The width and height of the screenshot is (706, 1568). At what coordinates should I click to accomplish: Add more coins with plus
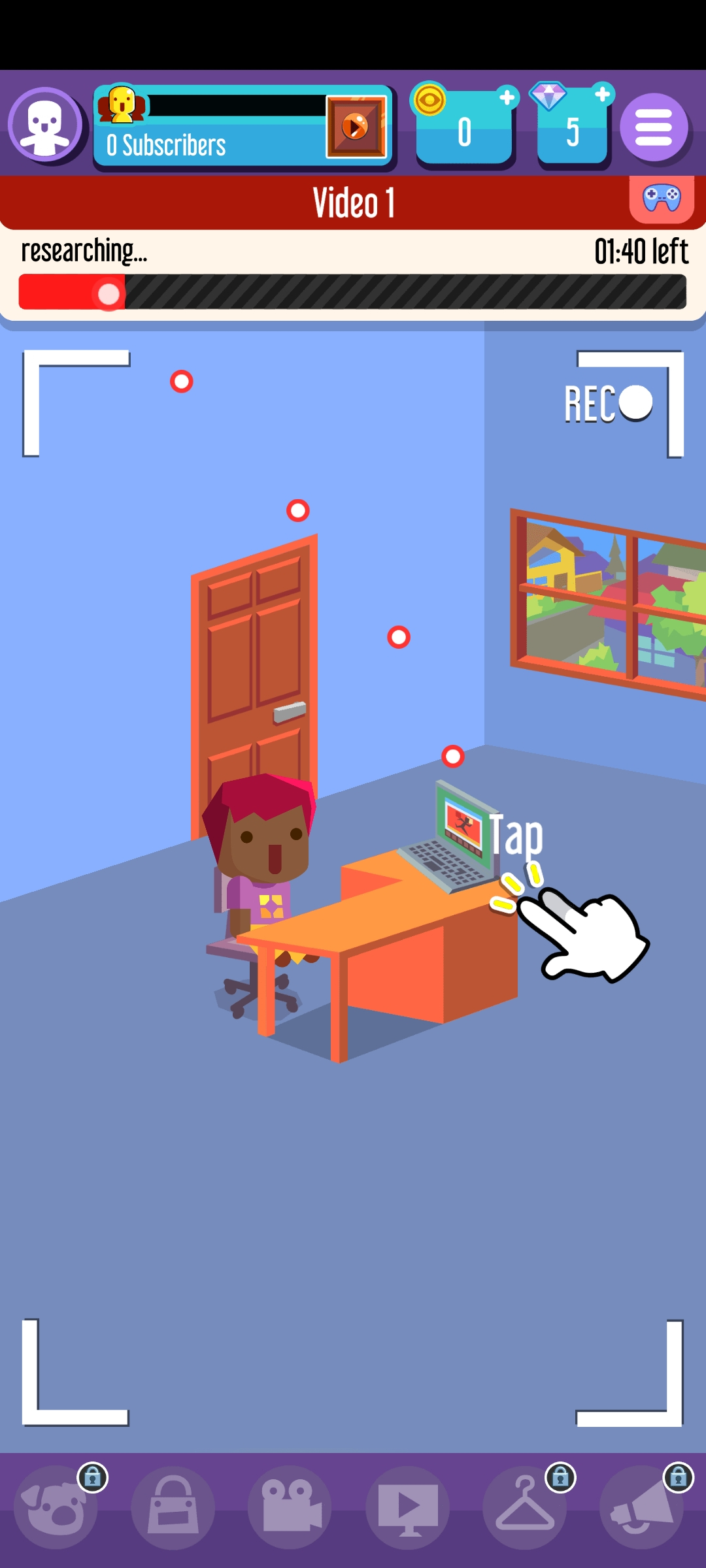(507, 97)
